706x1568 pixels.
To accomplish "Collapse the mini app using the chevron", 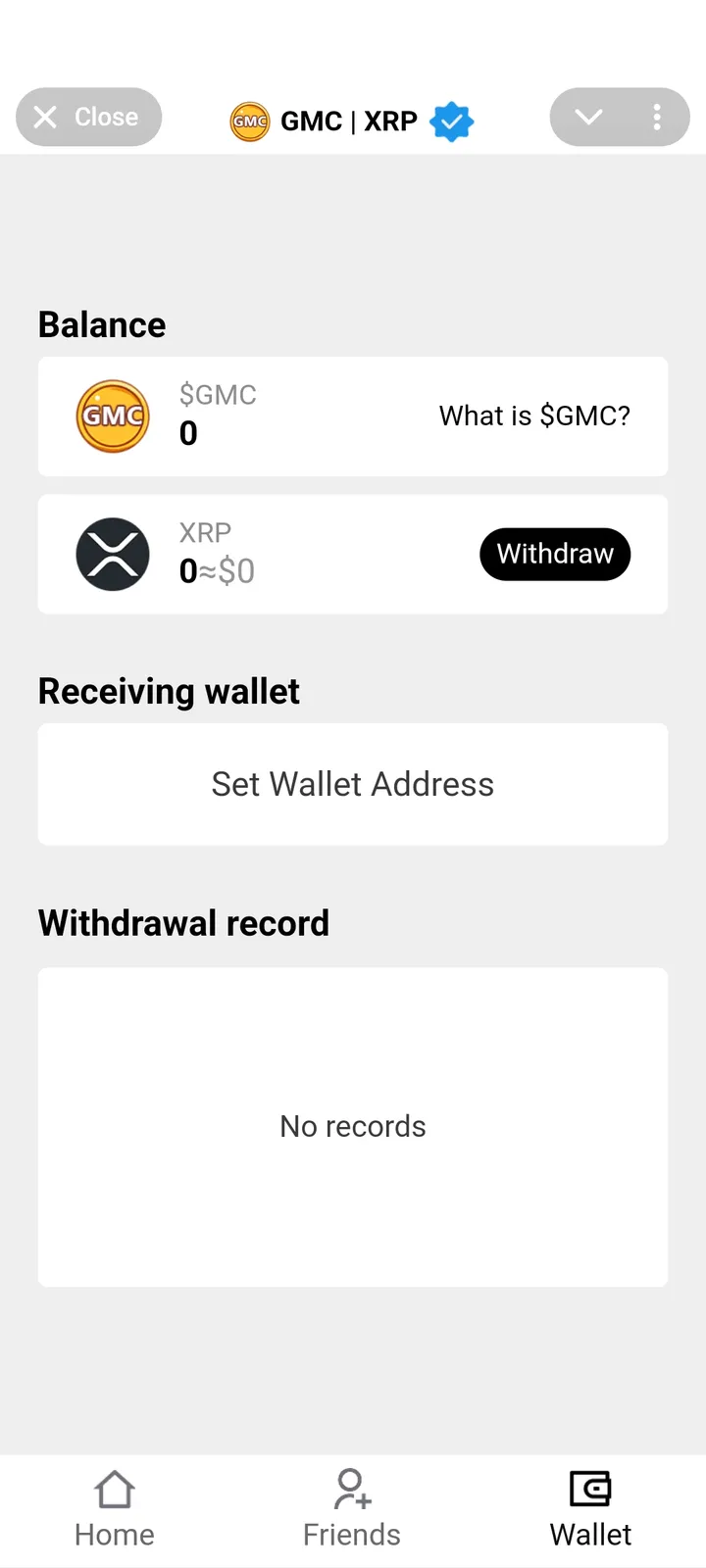I will 588,117.
